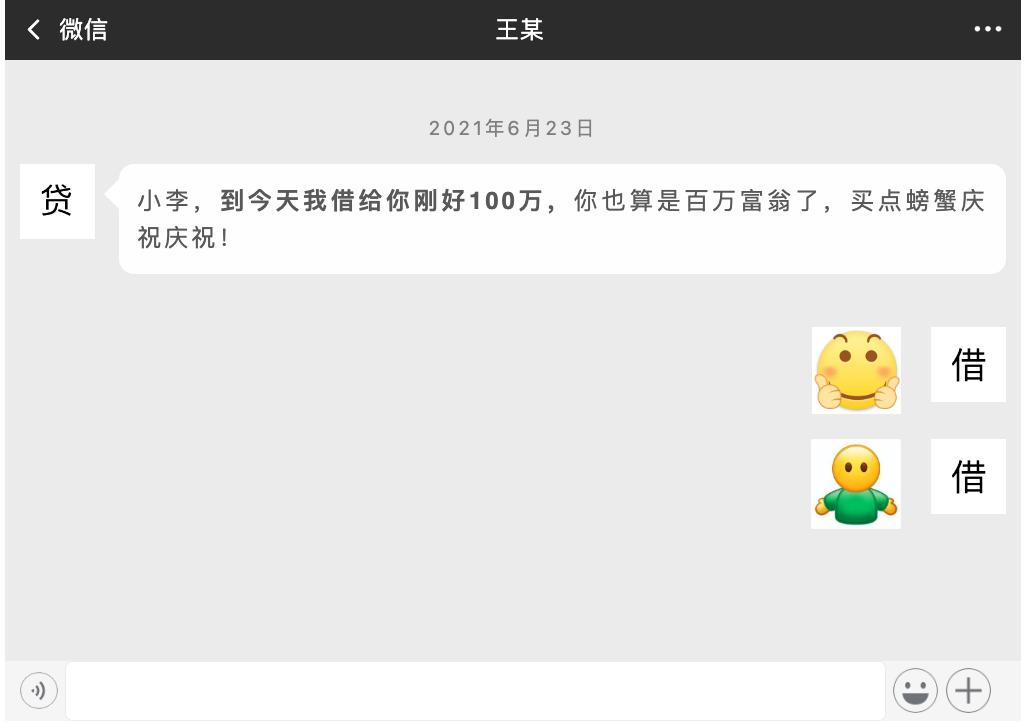This screenshot has width=1024, height=722.
Task: View the smiling blushing face sticker
Action: point(856,370)
